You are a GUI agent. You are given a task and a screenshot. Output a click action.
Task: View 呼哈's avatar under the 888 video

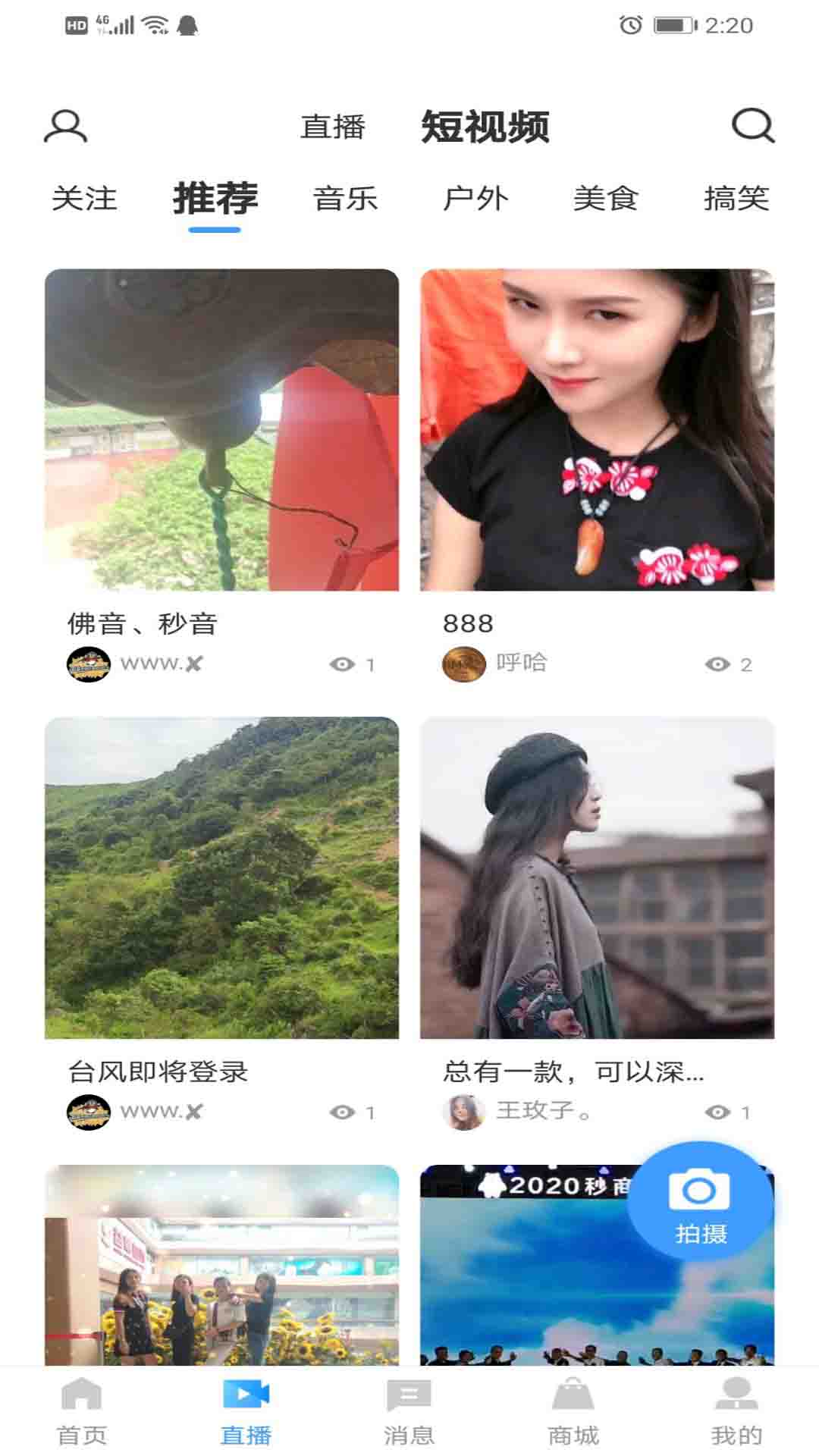tap(463, 664)
